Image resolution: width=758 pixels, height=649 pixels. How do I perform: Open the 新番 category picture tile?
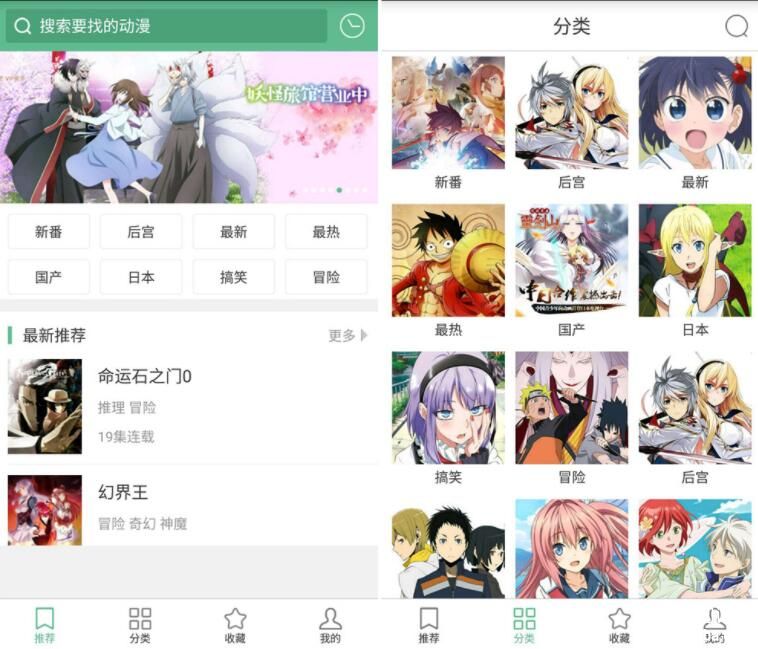click(x=448, y=112)
